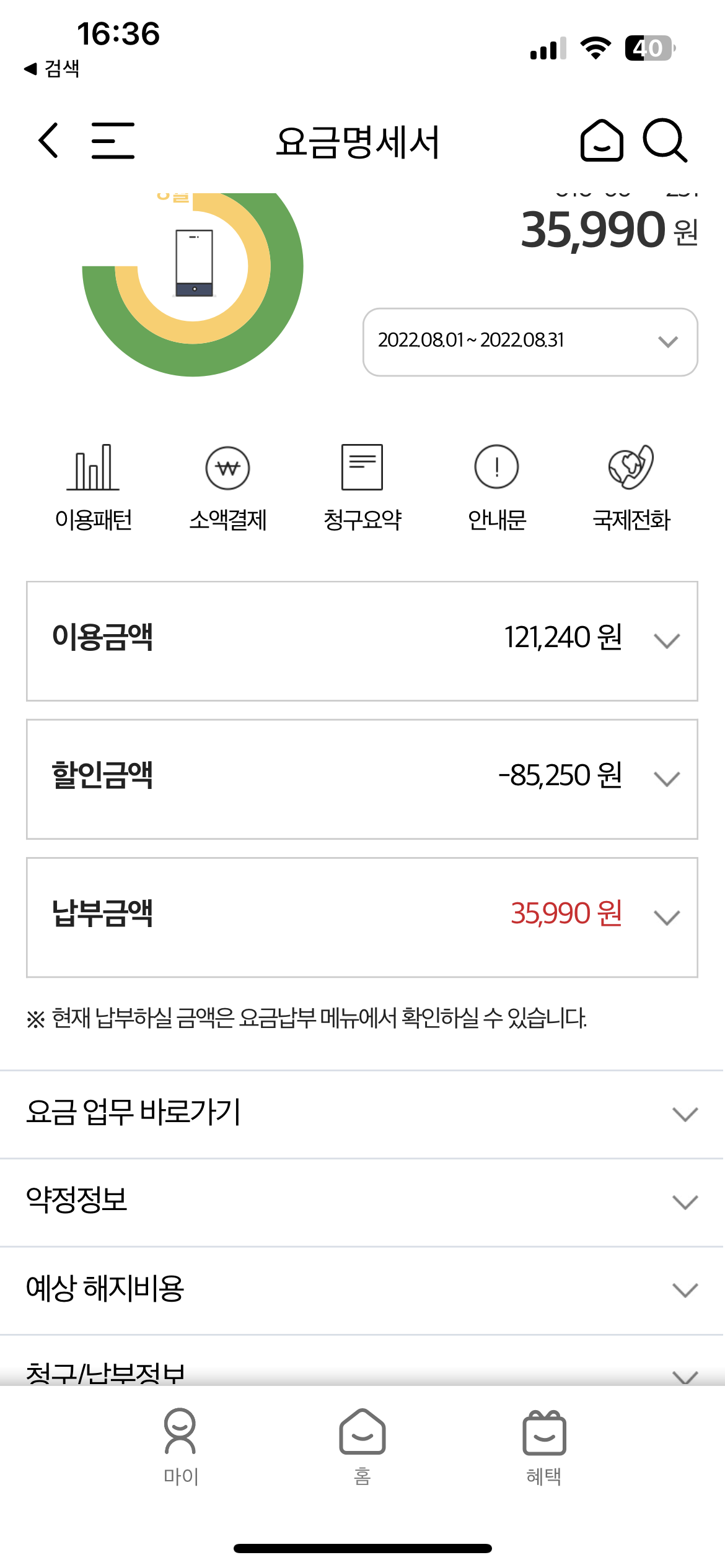The image size is (725, 1568).
Task: Tap the home icon in header
Action: [601, 140]
